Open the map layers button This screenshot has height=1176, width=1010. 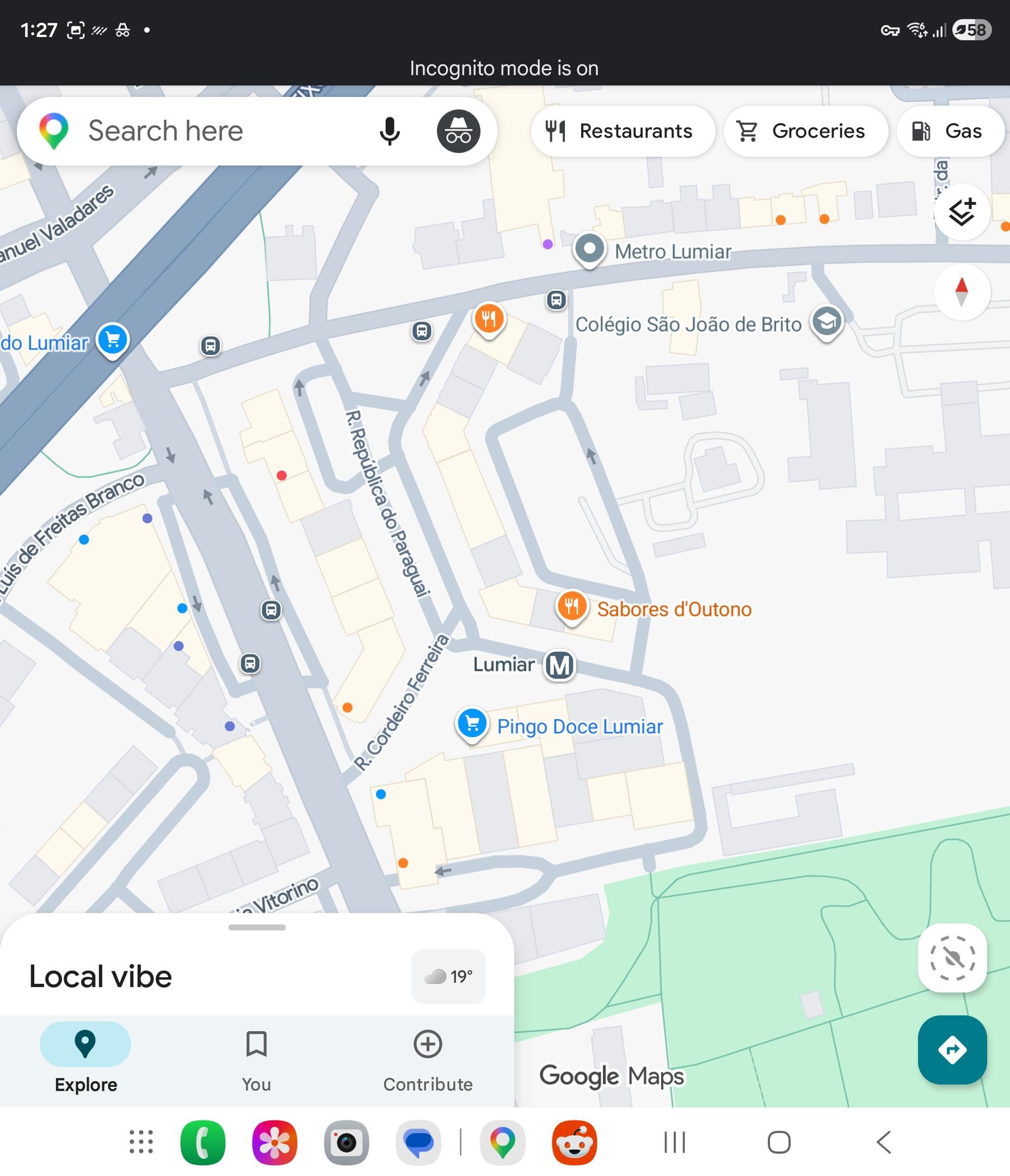(961, 213)
